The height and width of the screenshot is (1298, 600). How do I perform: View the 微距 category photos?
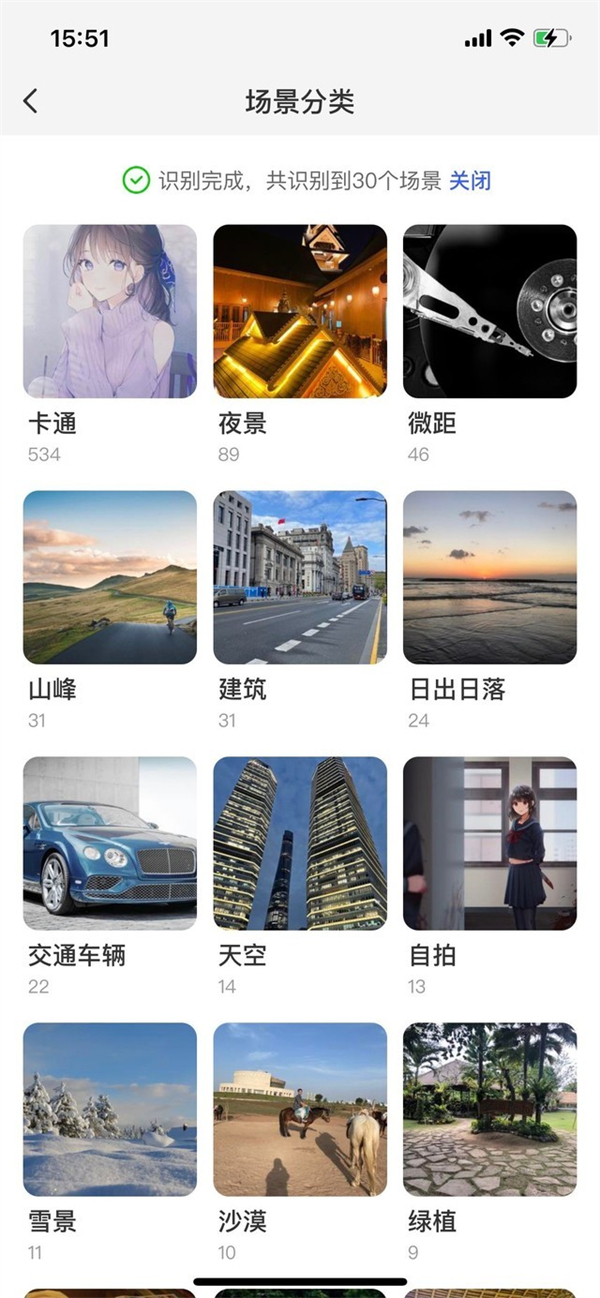click(x=490, y=311)
